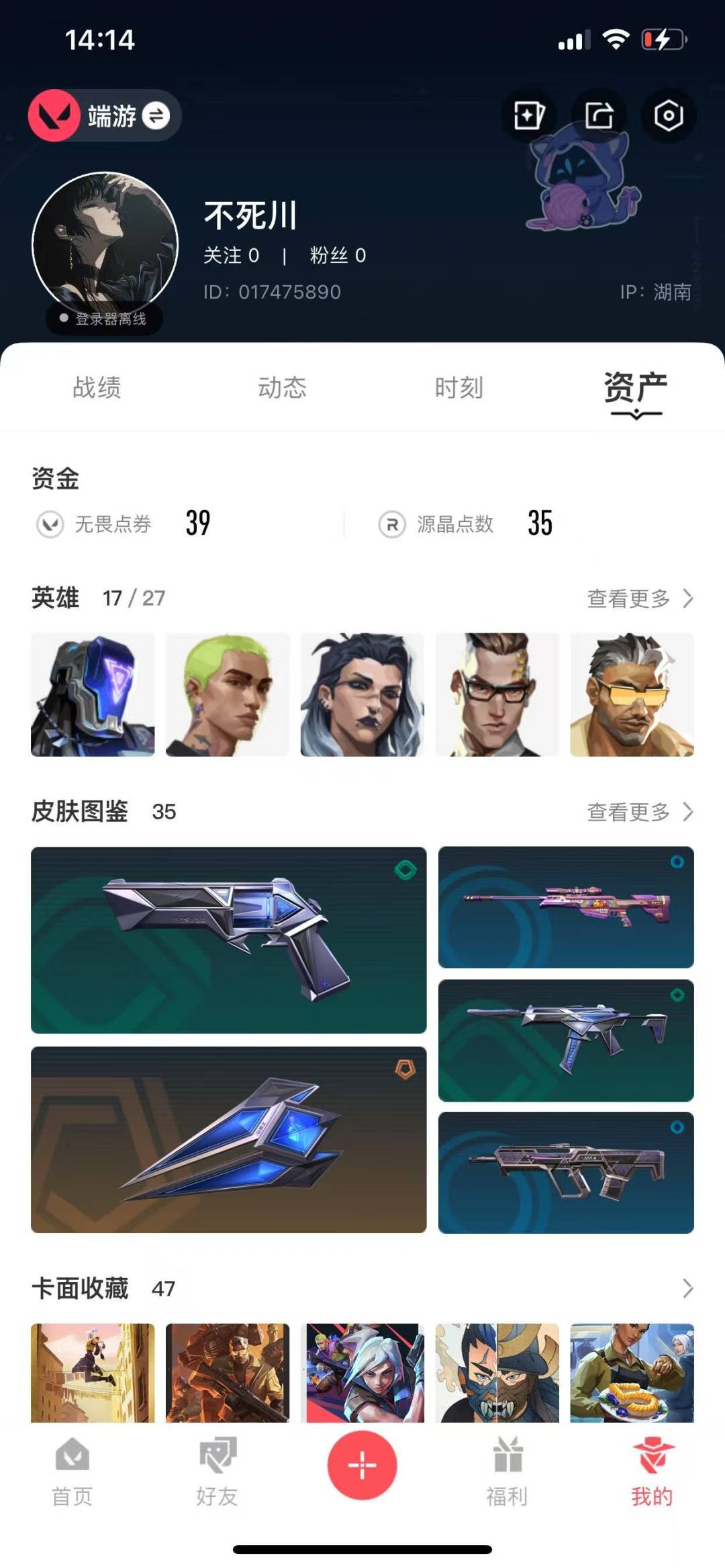Switch to the 战绩 tab
Image resolution: width=725 pixels, height=1568 pixels.
[x=97, y=388]
